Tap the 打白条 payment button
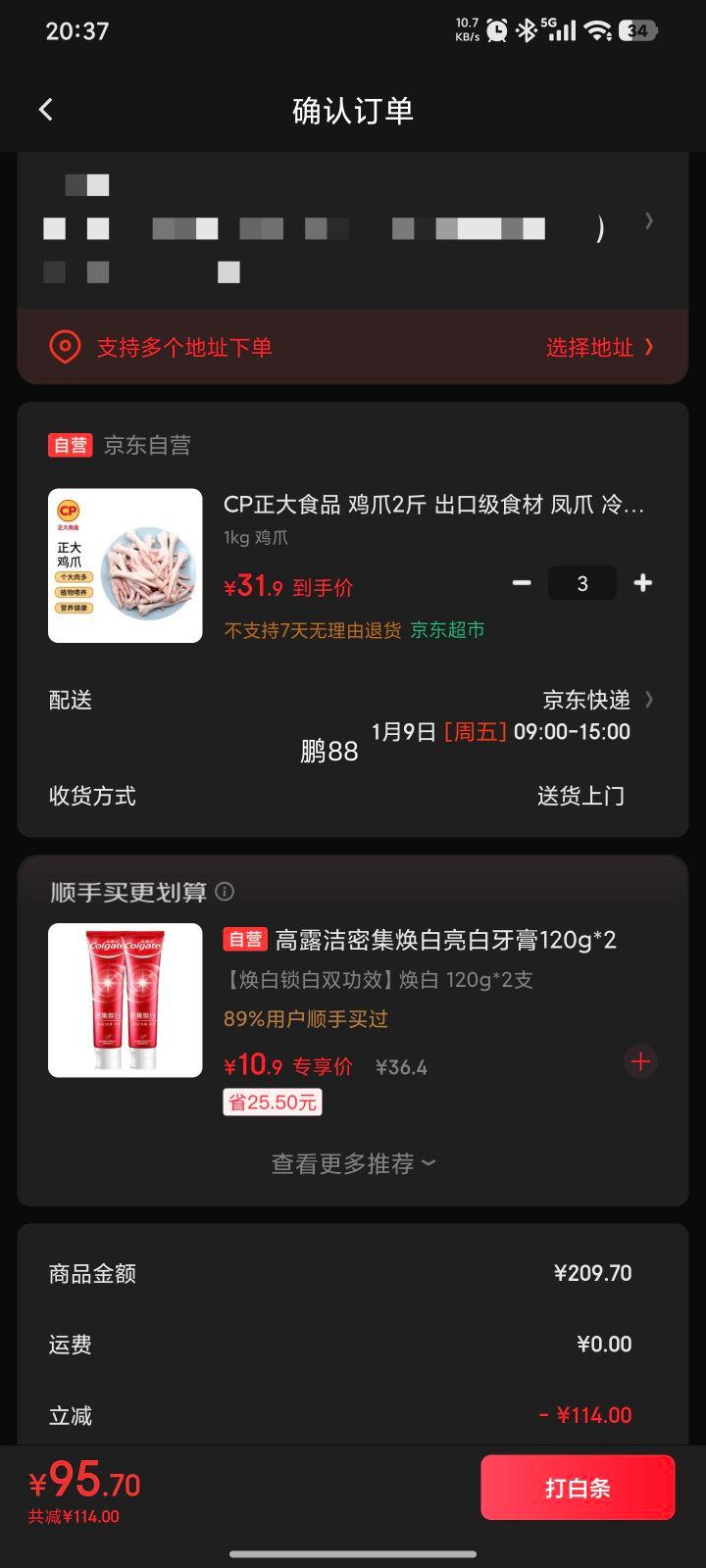 click(x=578, y=1487)
